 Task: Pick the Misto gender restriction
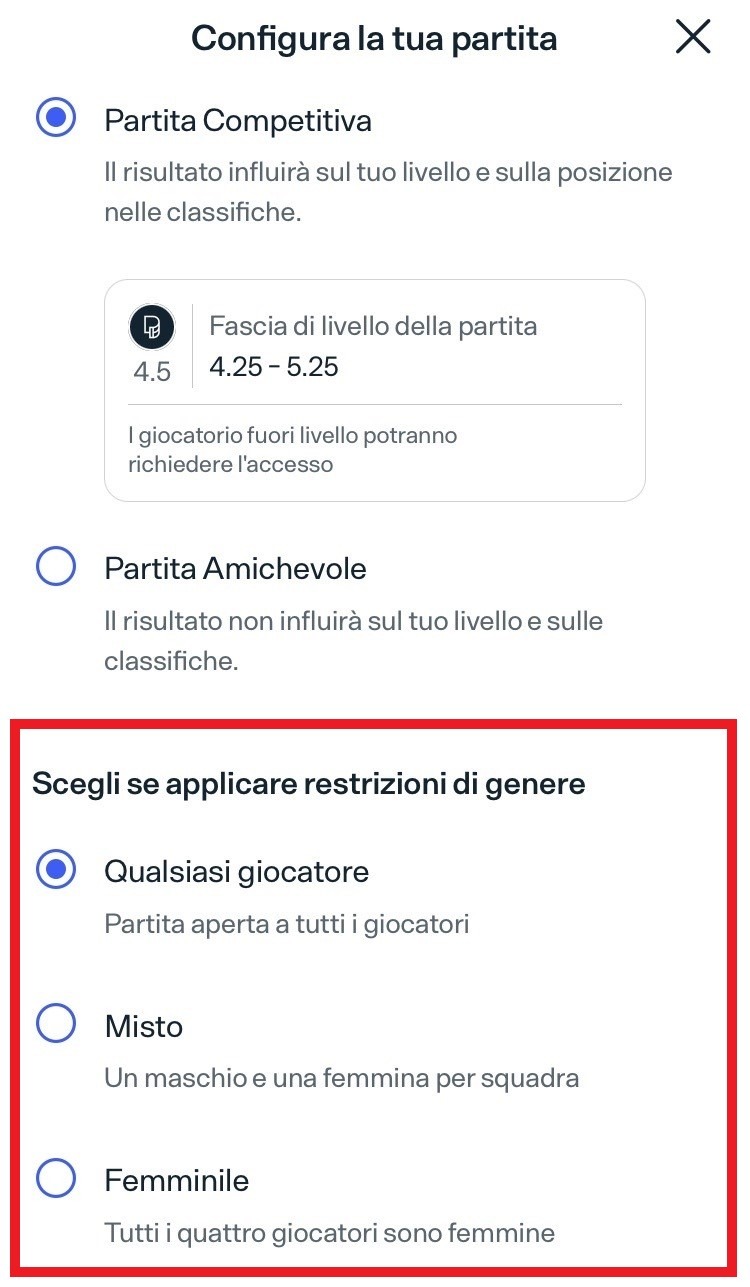click(56, 1025)
